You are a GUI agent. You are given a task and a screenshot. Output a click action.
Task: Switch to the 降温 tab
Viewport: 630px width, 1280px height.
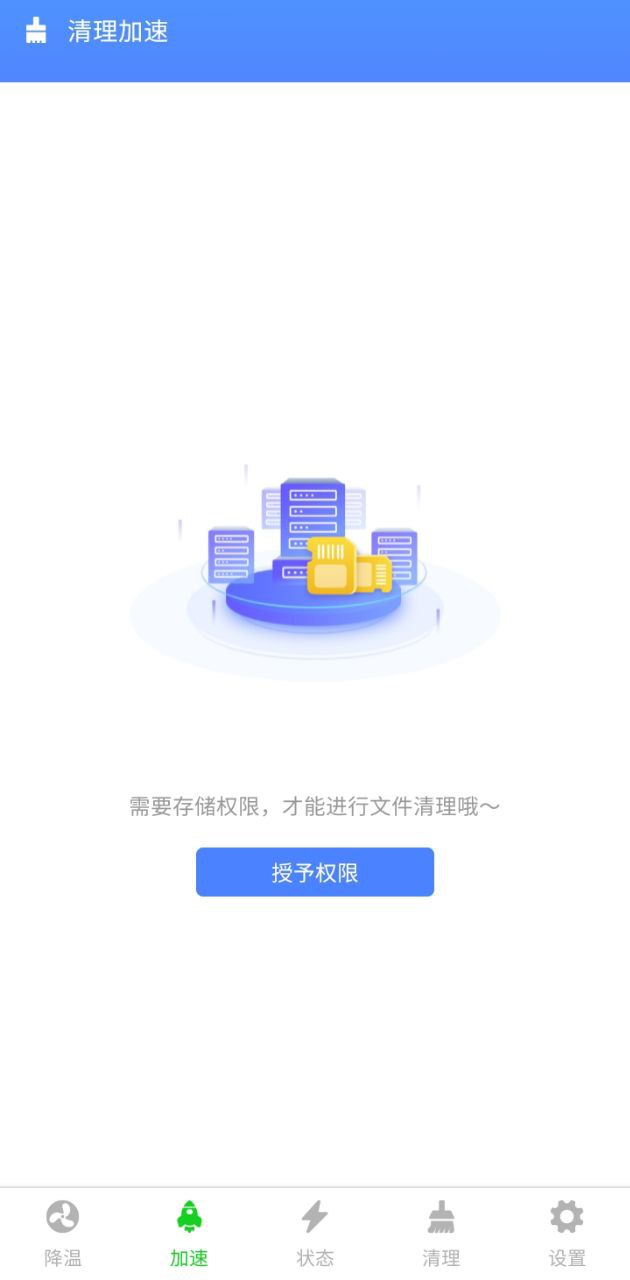click(x=63, y=1234)
